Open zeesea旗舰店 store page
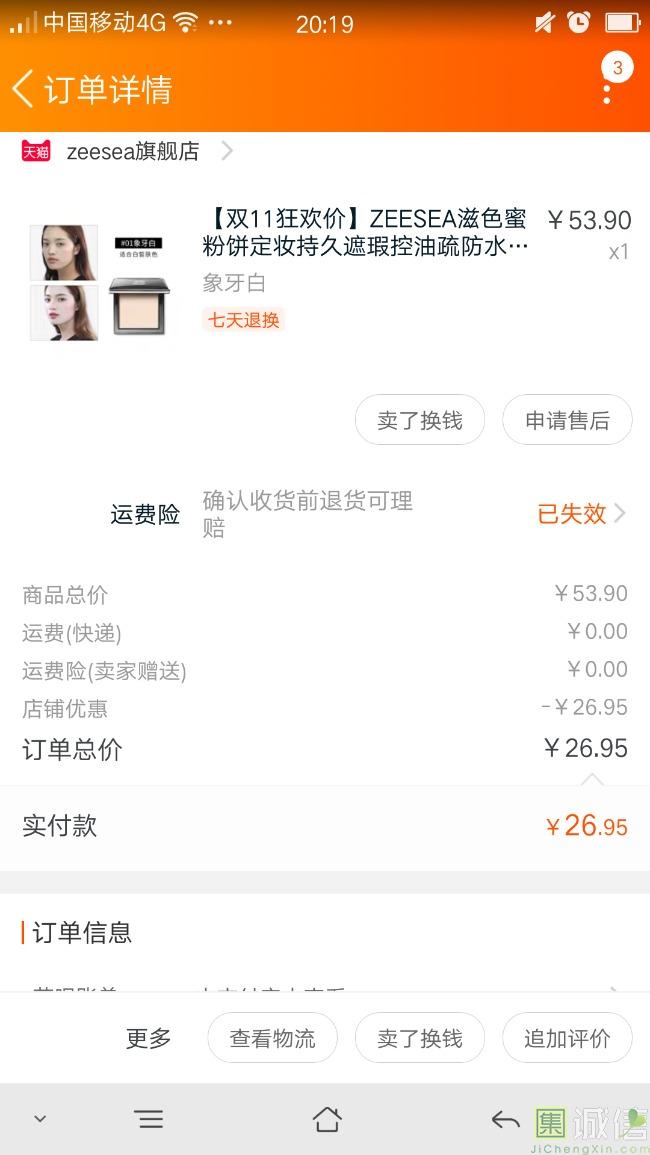Image resolution: width=650 pixels, height=1155 pixels. 132,151
